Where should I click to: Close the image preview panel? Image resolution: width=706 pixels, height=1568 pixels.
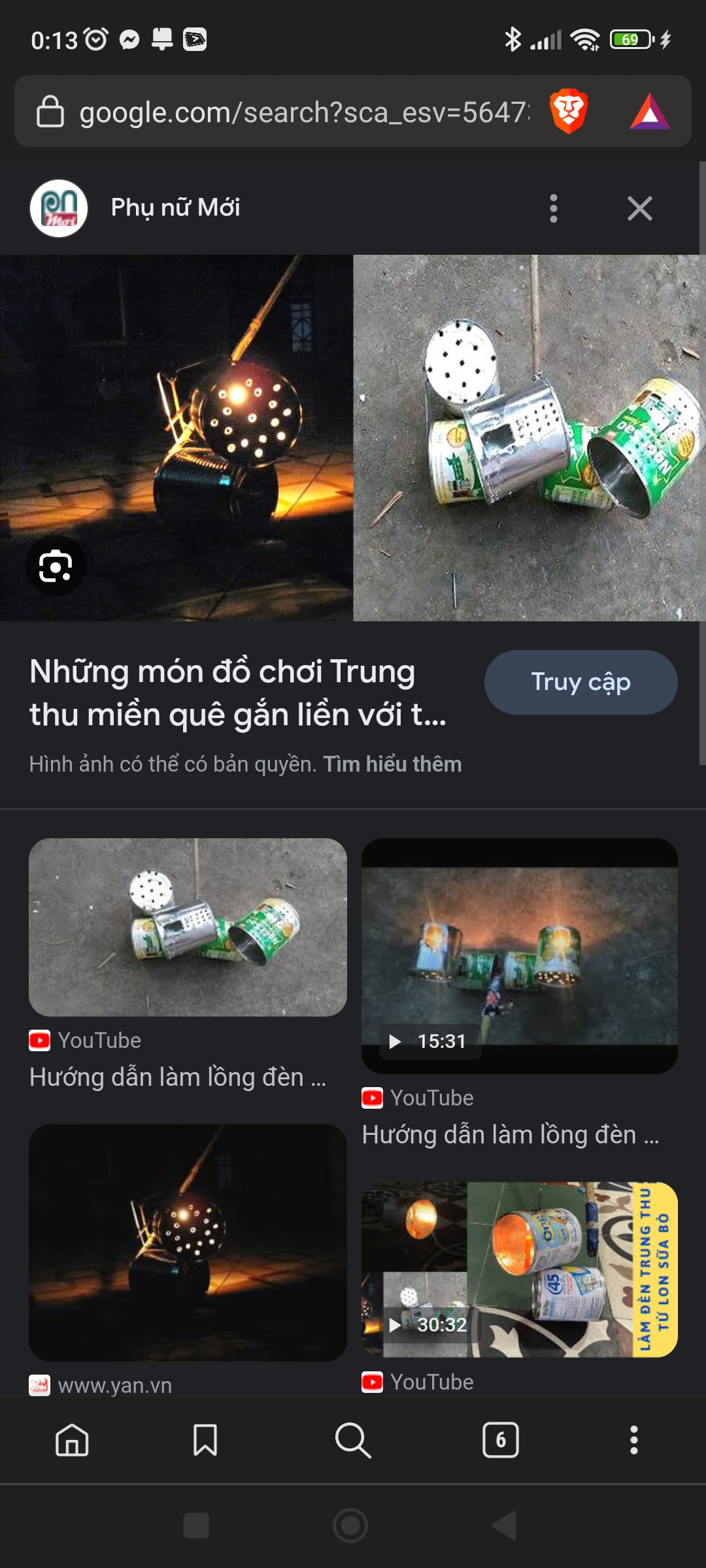click(639, 208)
